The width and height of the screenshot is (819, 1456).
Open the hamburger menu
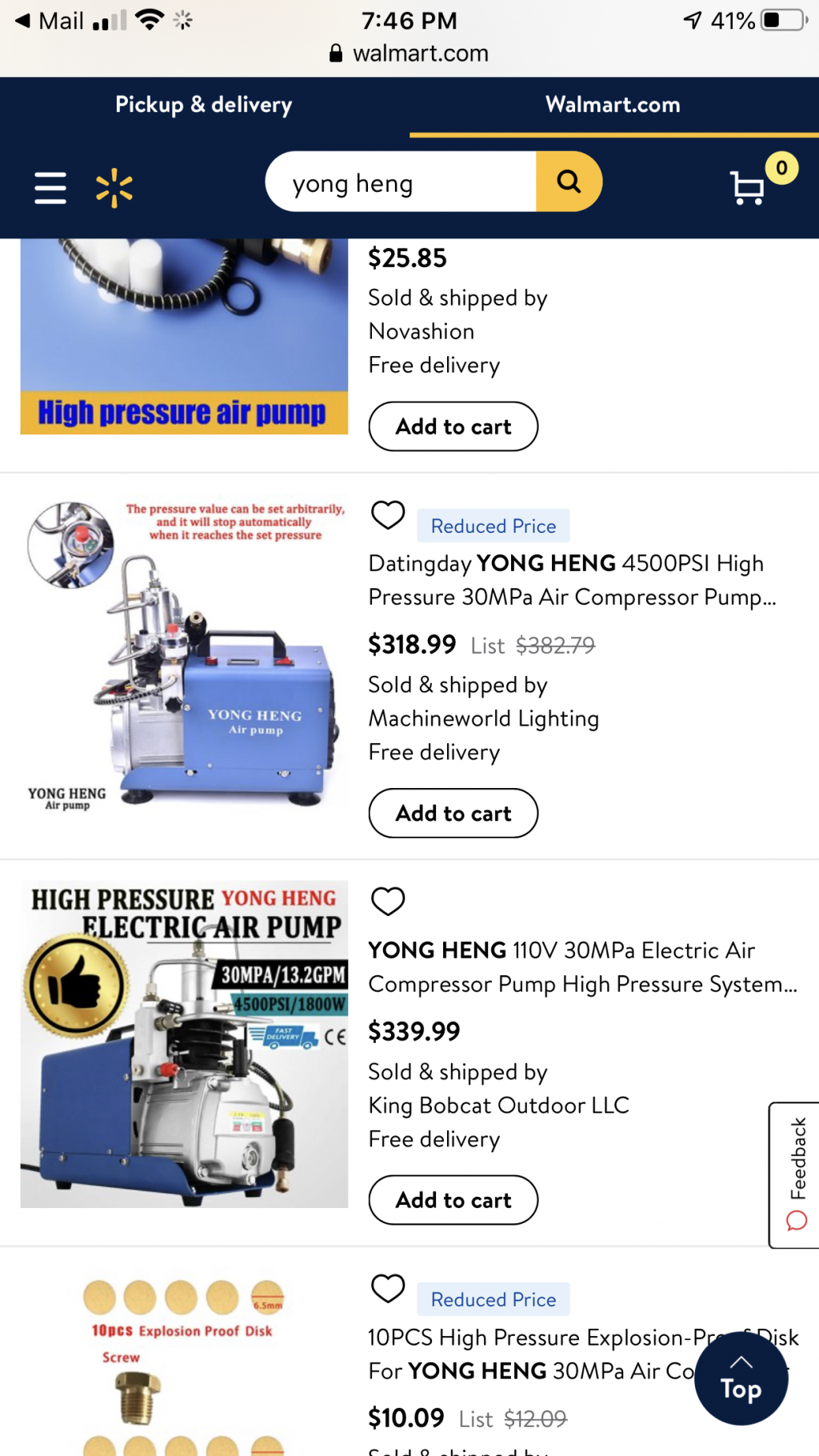click(50, 188)
